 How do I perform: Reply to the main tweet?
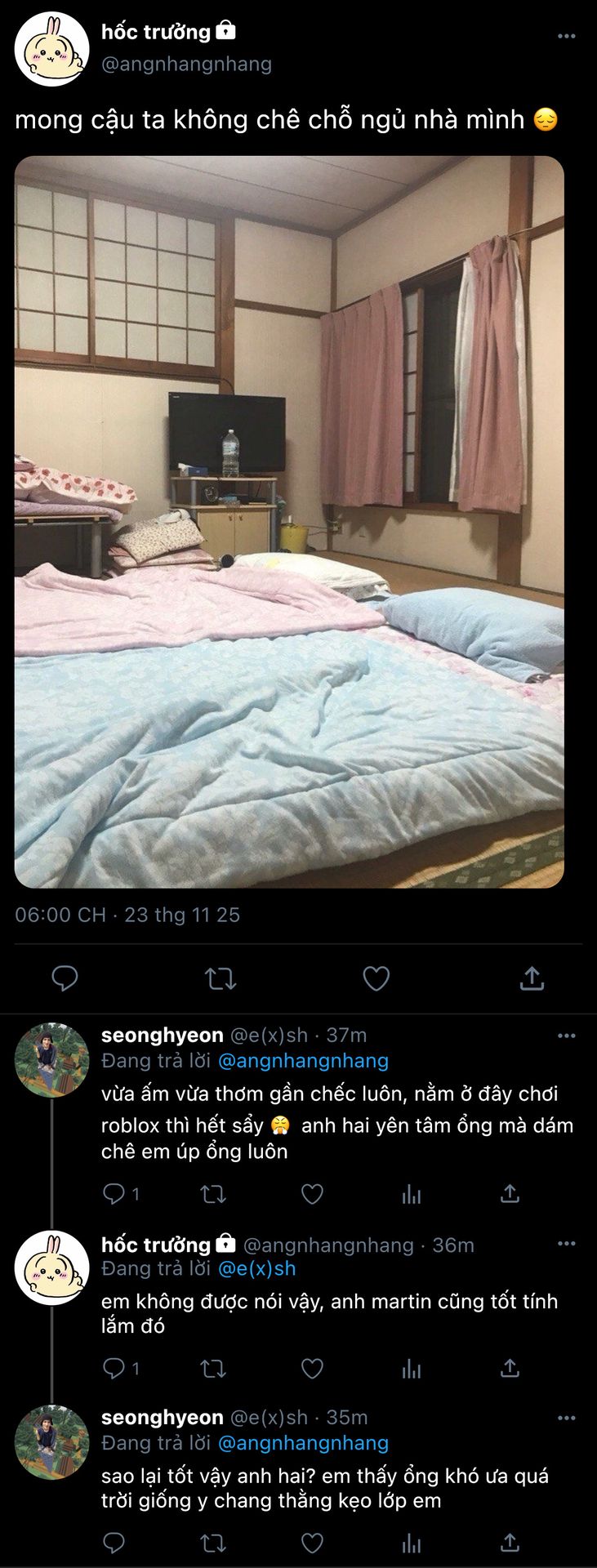[65, 978]
